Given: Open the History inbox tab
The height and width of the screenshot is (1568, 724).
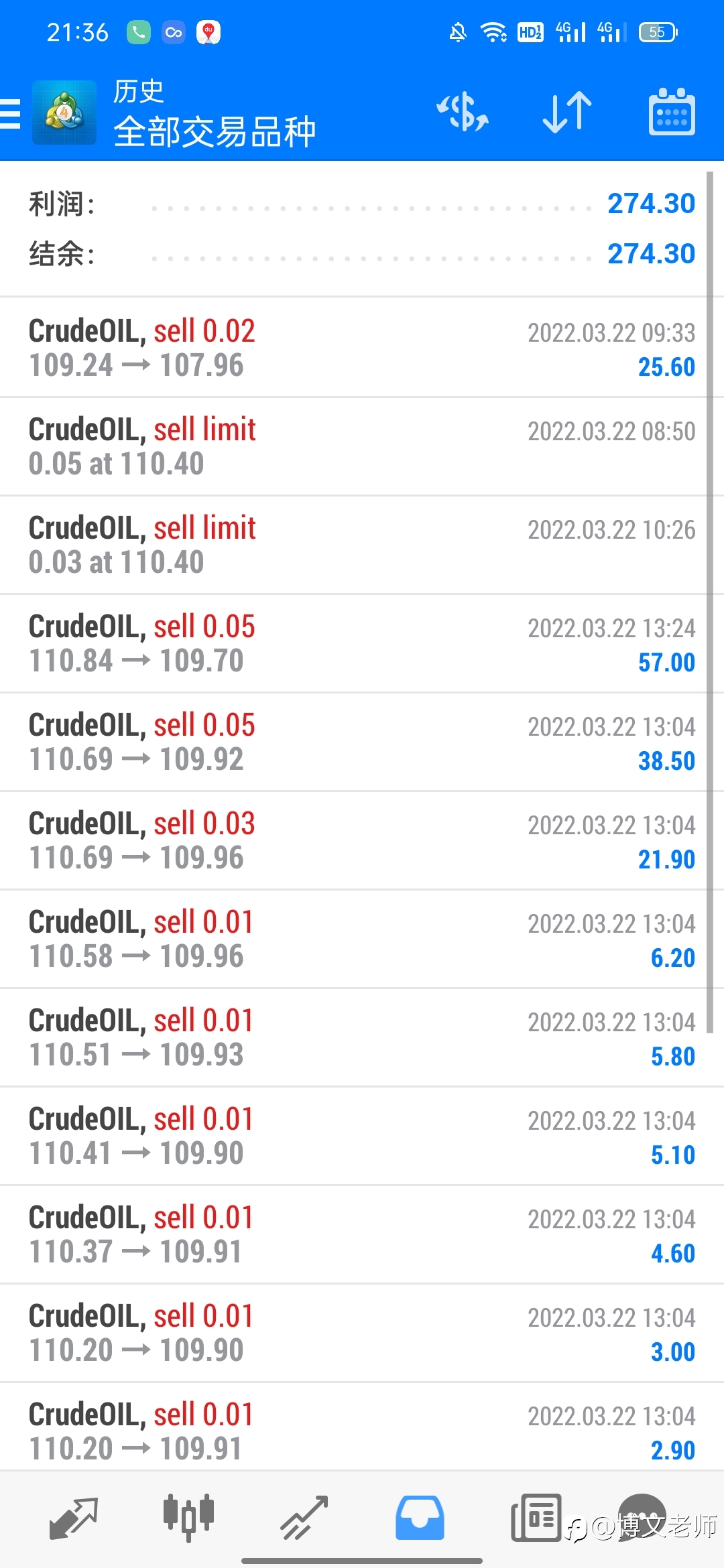Looking at the screenshot, I should [420, 1518].
